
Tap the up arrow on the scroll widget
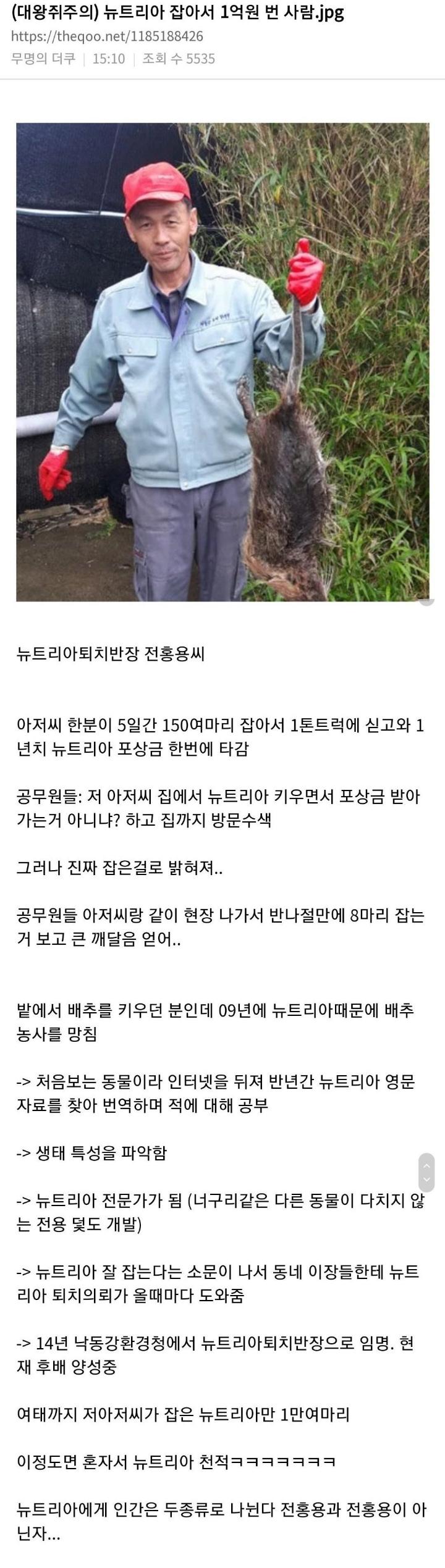point(426,1165)
